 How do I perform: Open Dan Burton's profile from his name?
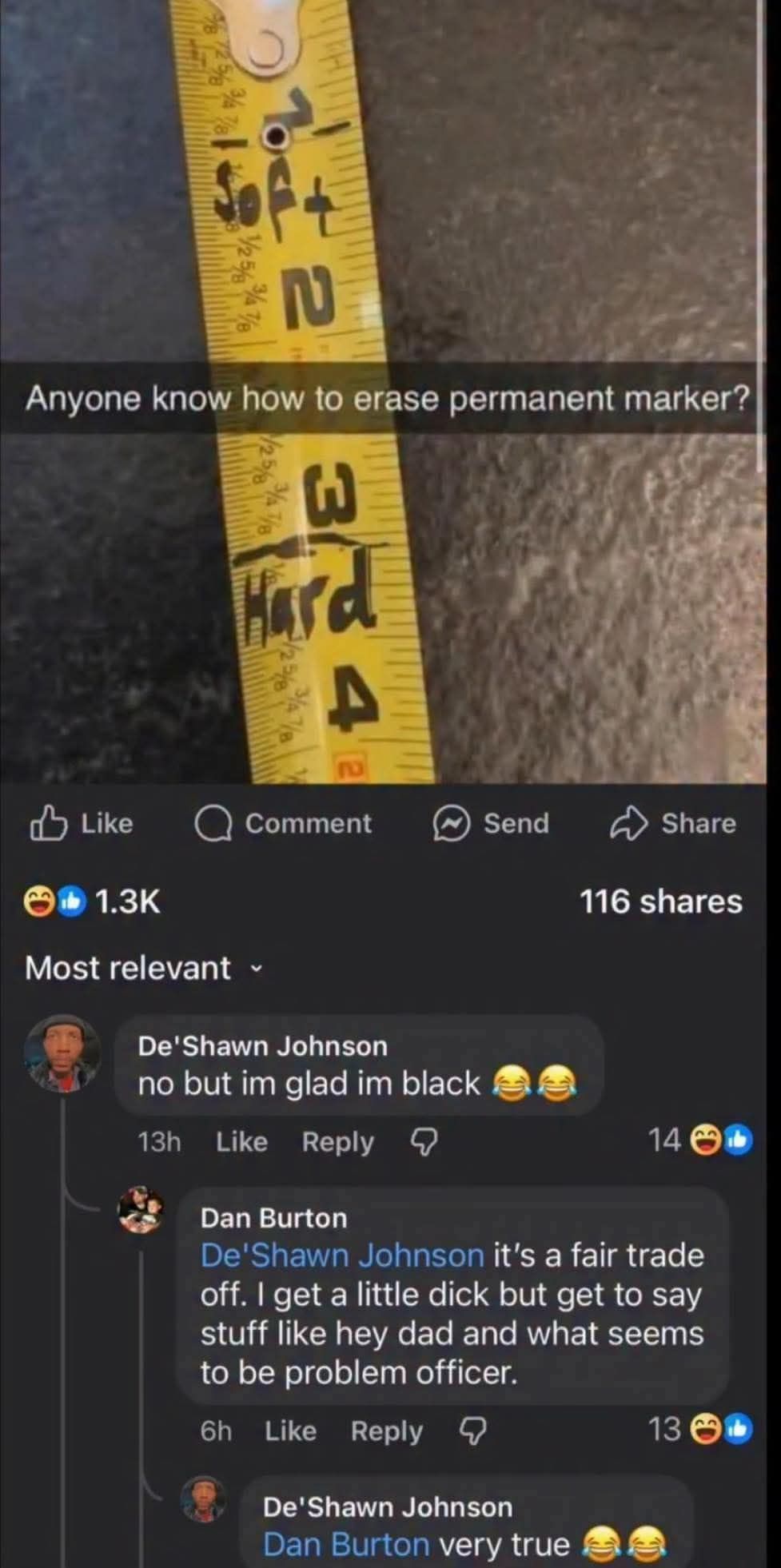point(273,1218)
